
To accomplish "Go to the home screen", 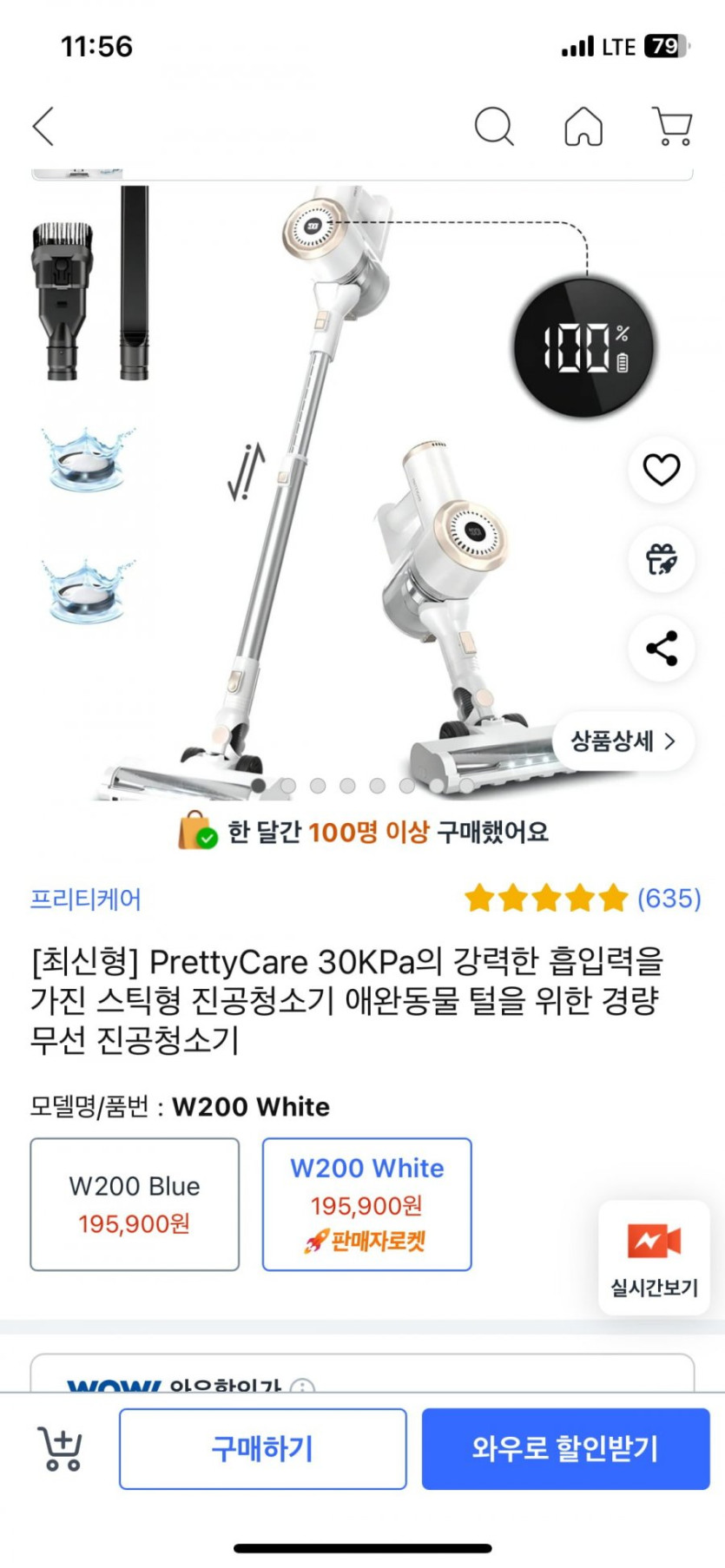I will tap(583, 126).
